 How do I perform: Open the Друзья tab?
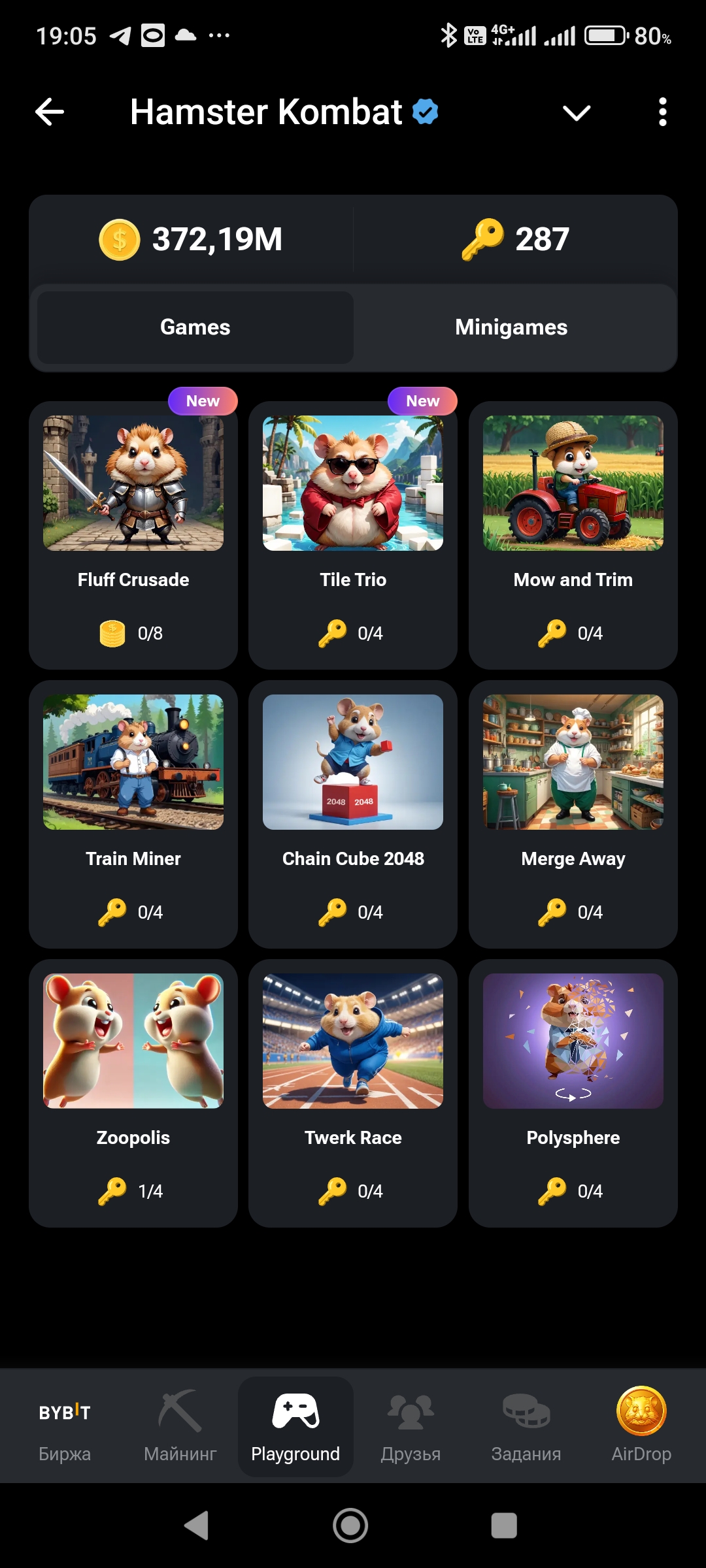click(411, 1427)
